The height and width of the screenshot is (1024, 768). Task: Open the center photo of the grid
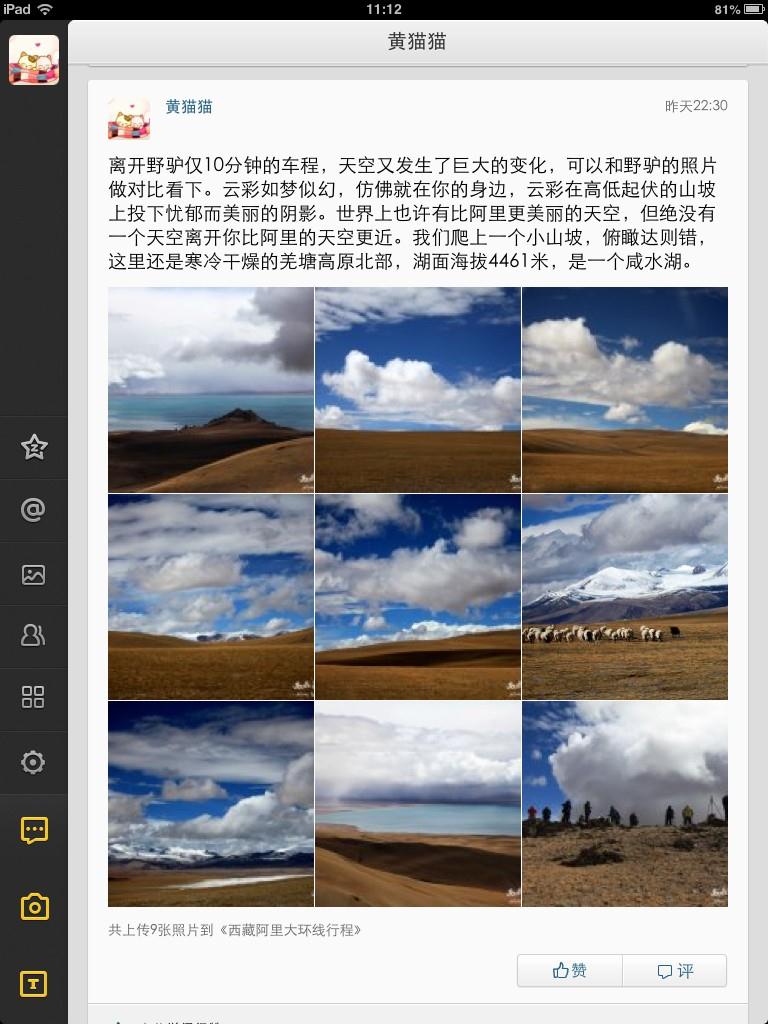tap(418, 596)
